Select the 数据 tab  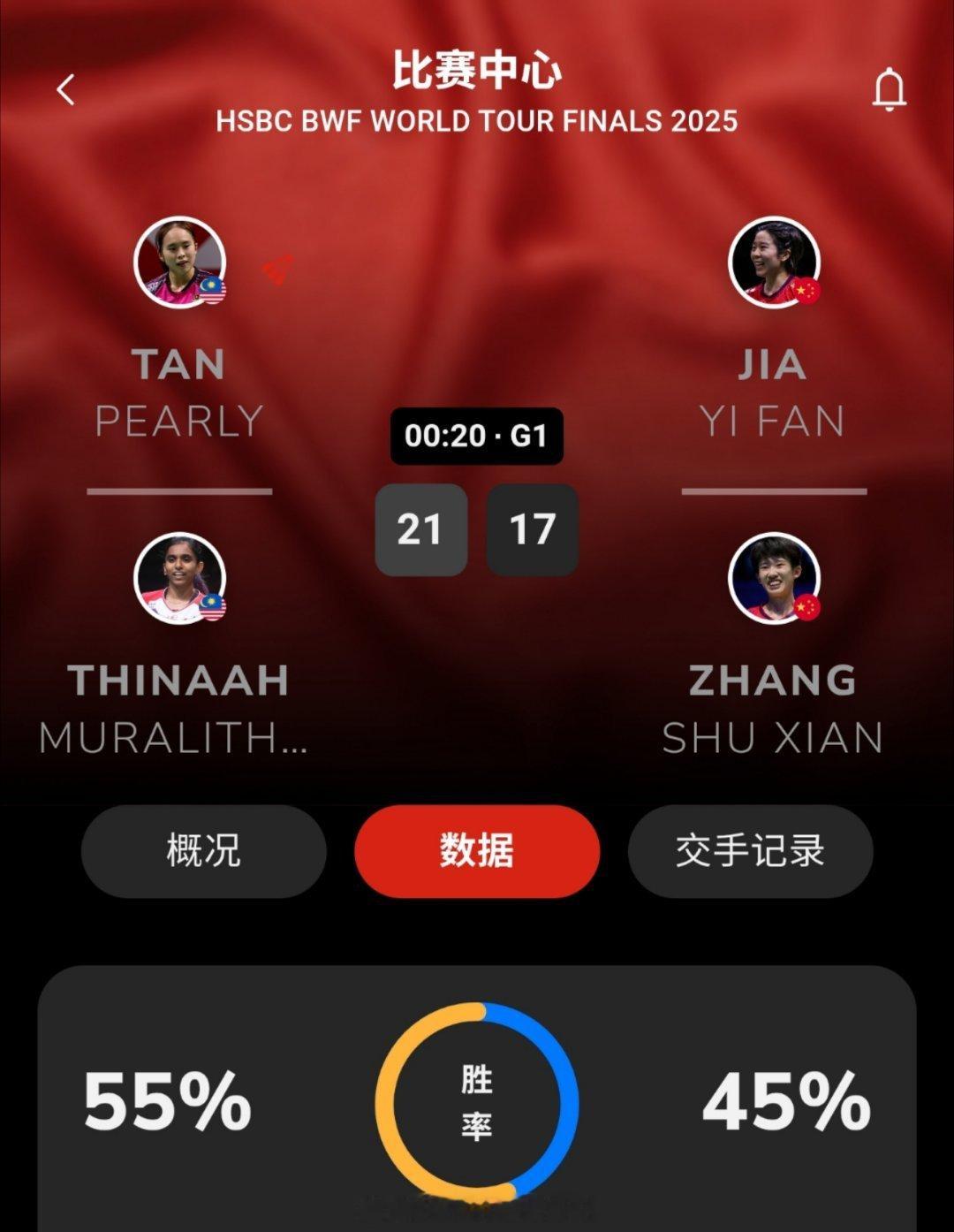(477, 849)
